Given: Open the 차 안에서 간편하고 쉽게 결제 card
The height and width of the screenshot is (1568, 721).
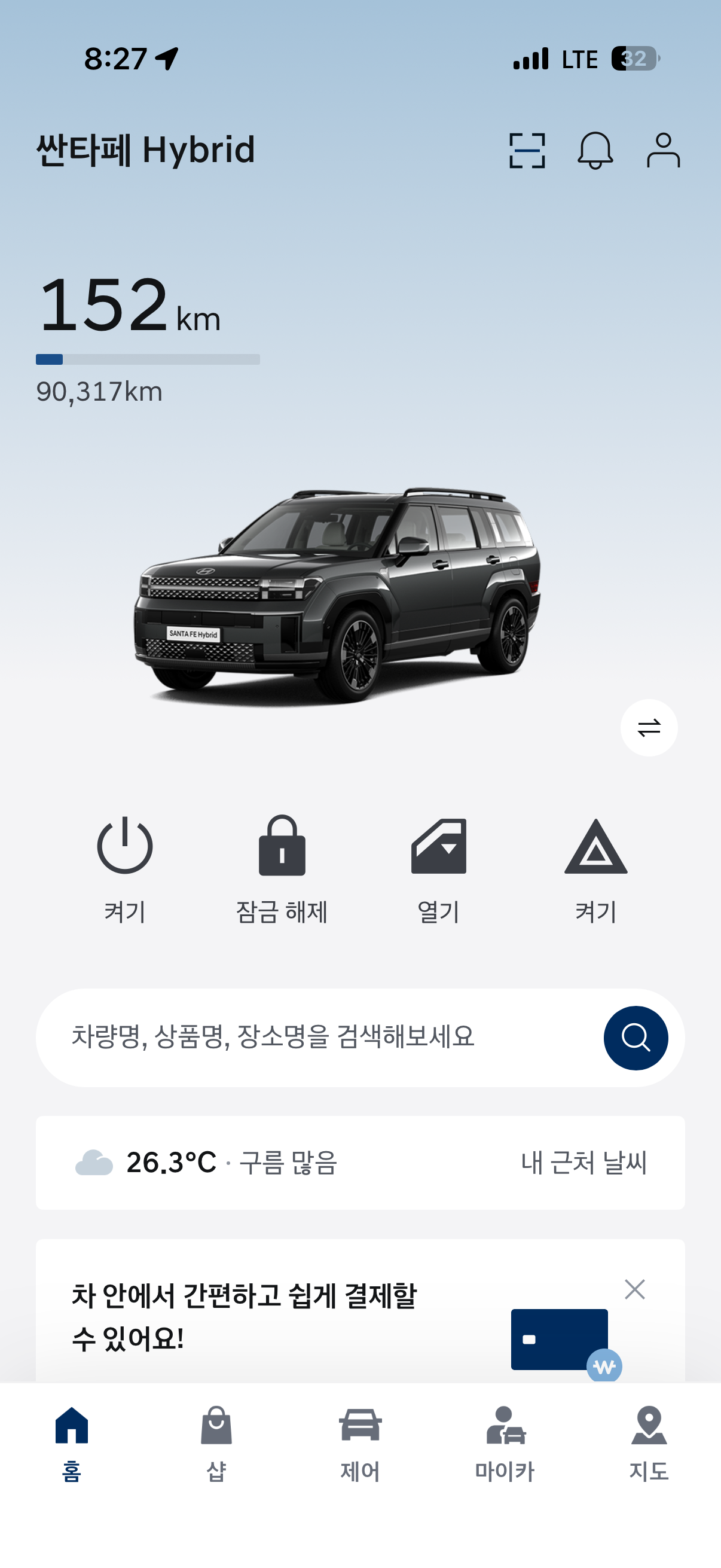Looking at the screenshot, I should tap(360, 1310).
